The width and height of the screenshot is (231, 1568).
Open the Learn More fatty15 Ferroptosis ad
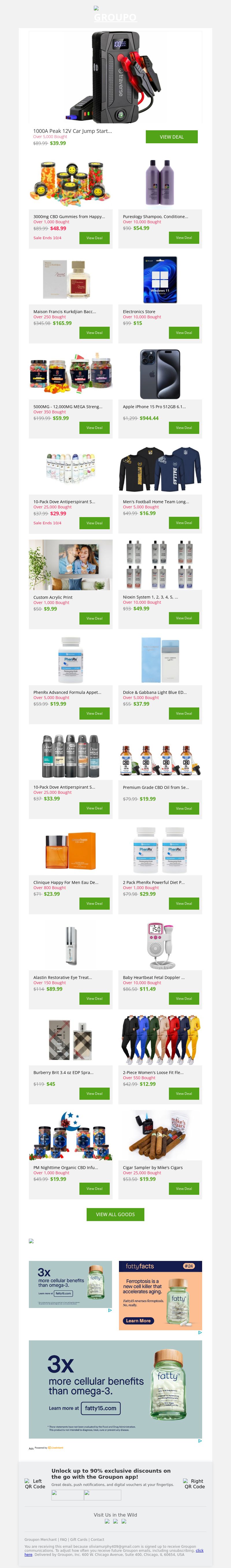(138, 1320)
